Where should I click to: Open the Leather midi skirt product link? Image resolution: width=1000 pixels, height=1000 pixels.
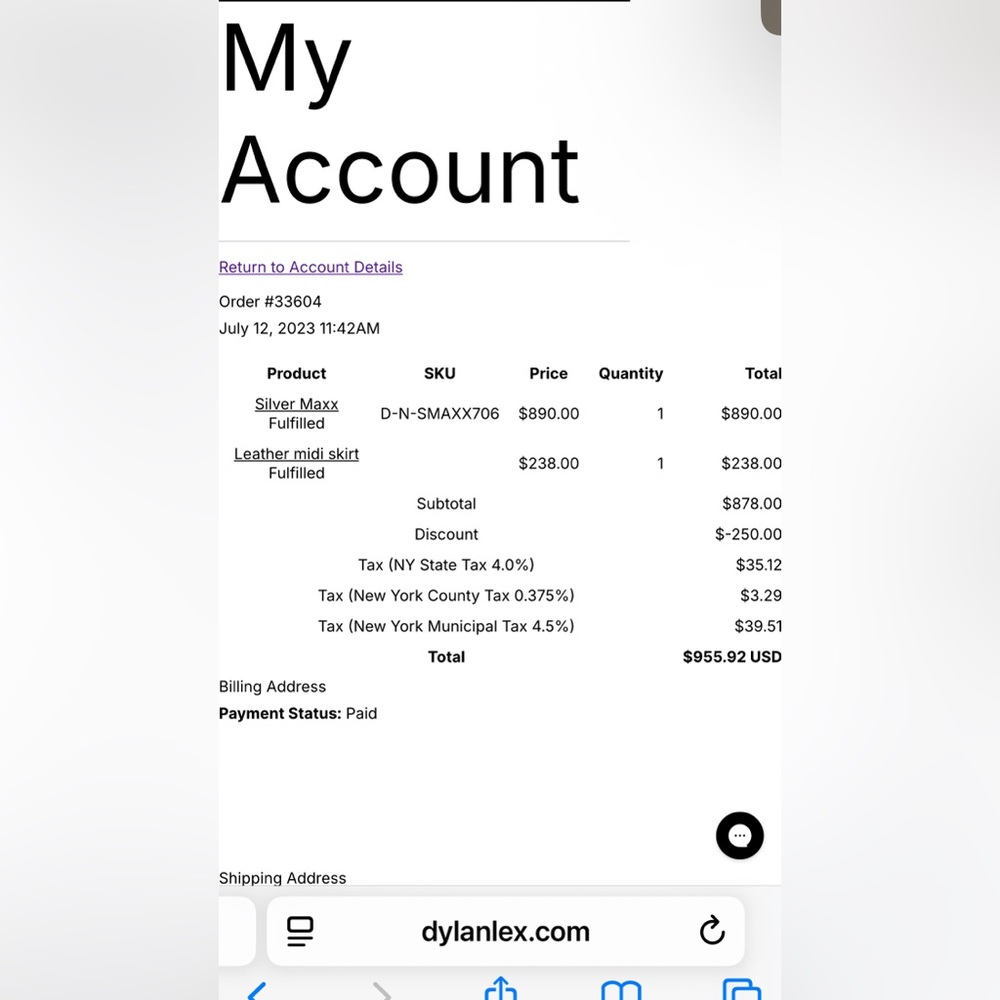[x=296, y=454]
